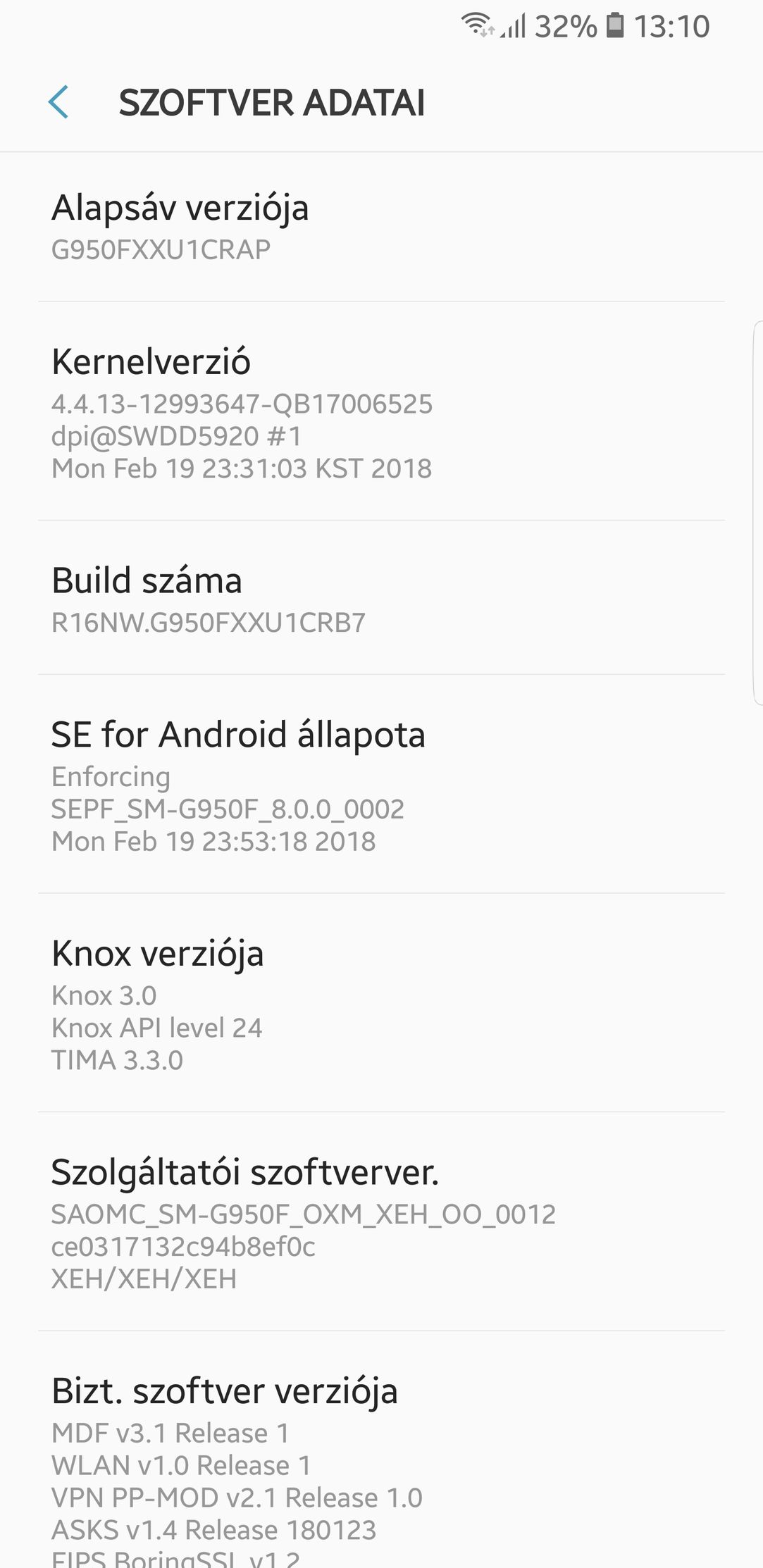Tap the Szolgáltatói szoftverver. entry
The height and width of the screenshot is (1568, 763).
click(x=381, y=1221)
